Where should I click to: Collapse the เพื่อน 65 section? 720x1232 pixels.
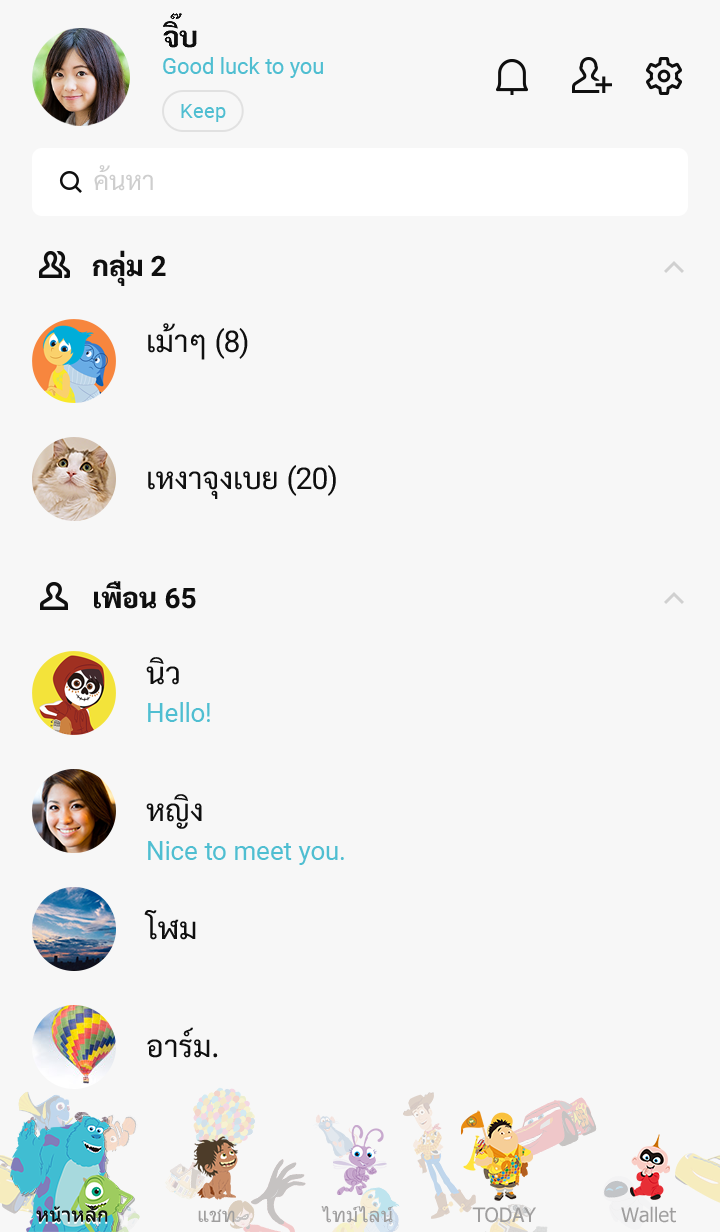(x=674, y=599)
